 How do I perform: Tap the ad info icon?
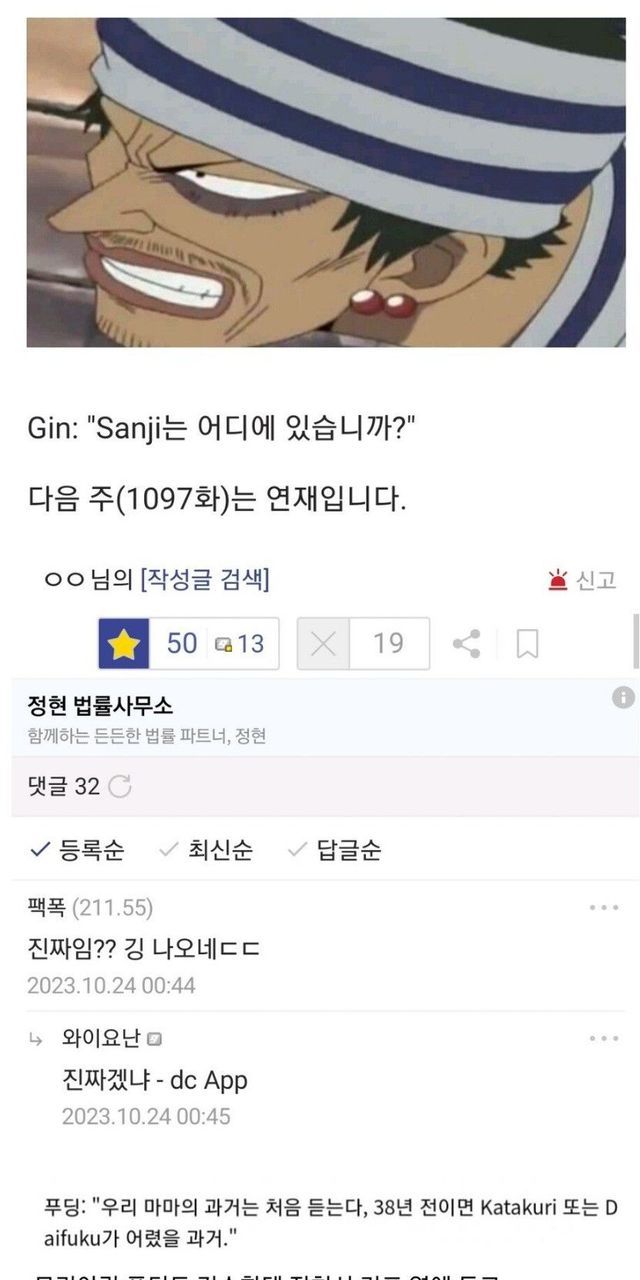(x=622, y=697)
